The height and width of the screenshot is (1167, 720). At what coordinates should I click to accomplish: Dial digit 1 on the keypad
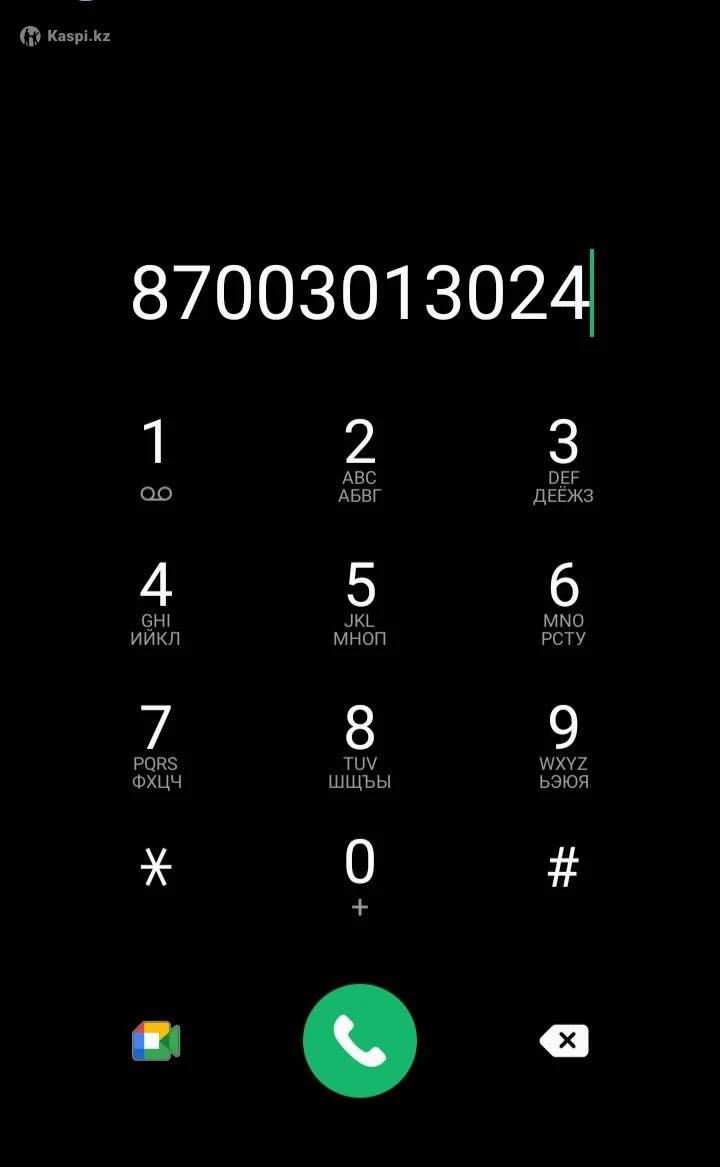156,457
